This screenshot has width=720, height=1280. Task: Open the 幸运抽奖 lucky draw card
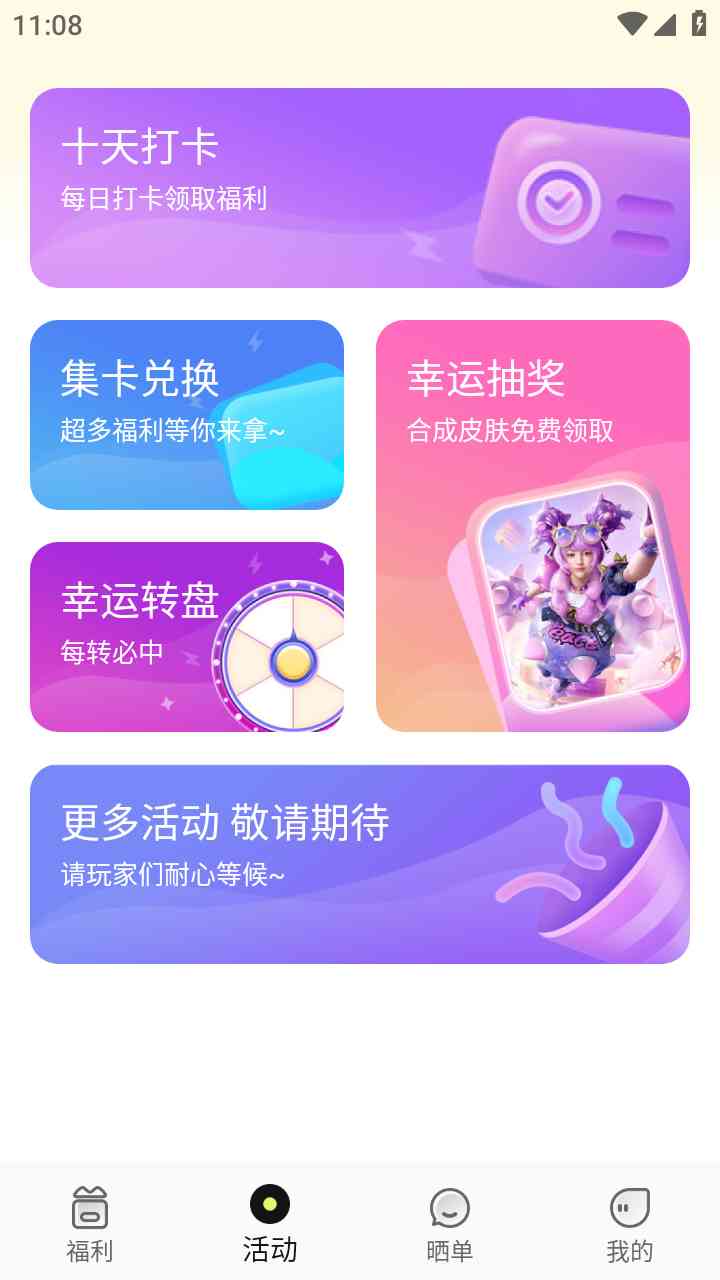point(532,525)
